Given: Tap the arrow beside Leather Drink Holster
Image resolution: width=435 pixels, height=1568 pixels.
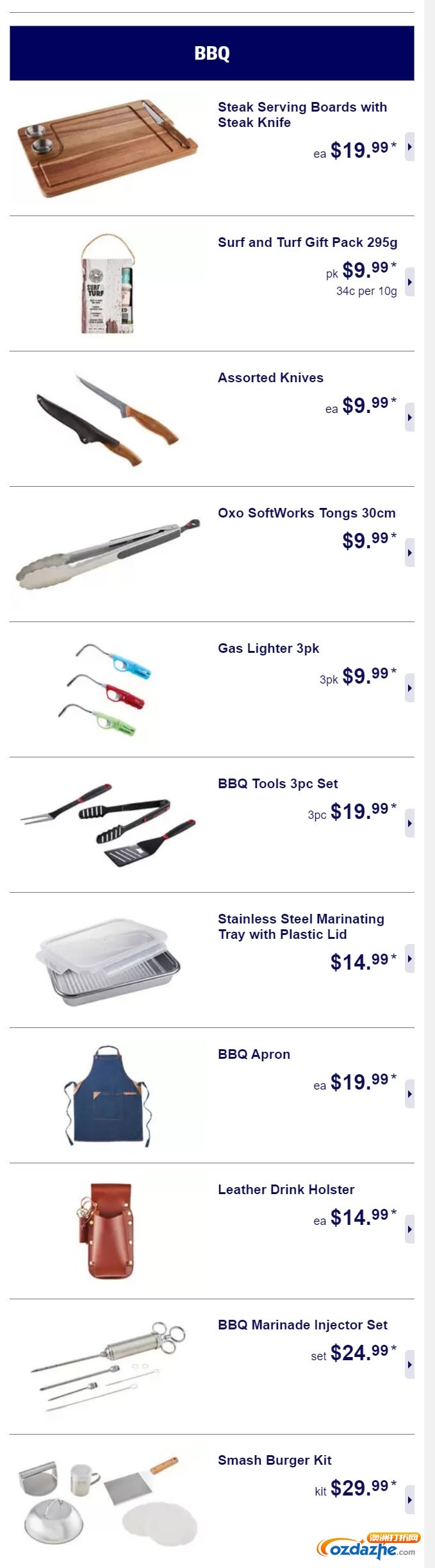Looking at the screenshot, I should click(409, 1229).
